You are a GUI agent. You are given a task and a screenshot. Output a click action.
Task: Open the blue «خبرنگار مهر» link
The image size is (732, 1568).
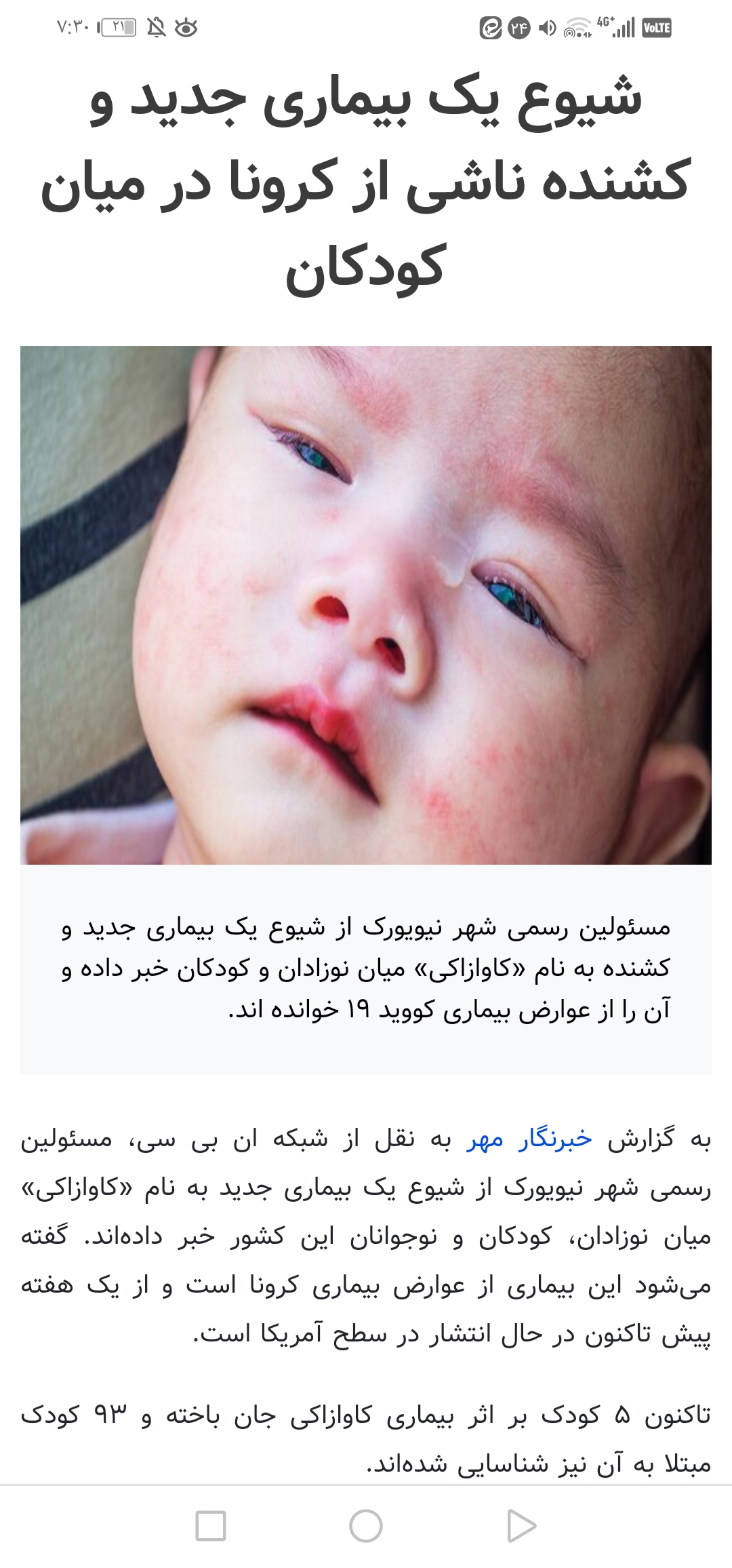pos(529,1141)
